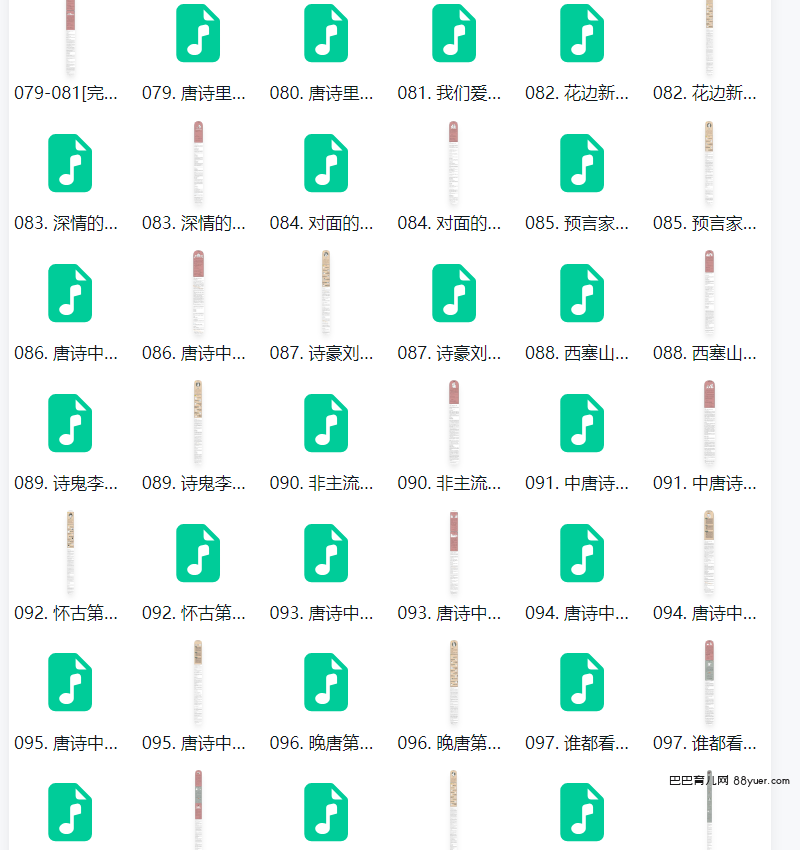Open the 091. 中唐诗 image file
800x850 pixels.
point(709,423)
